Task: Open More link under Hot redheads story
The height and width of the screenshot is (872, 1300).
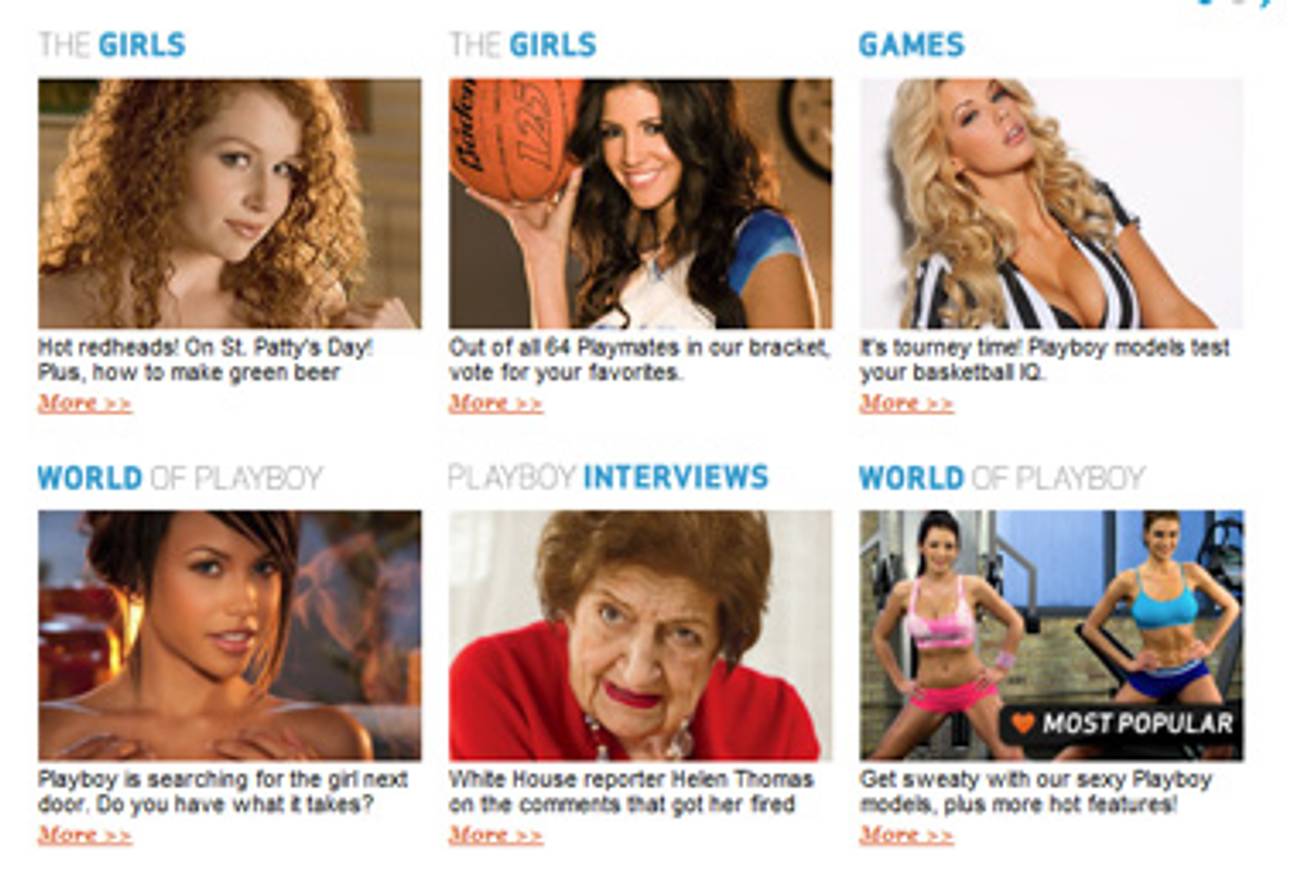Action: 85,404
